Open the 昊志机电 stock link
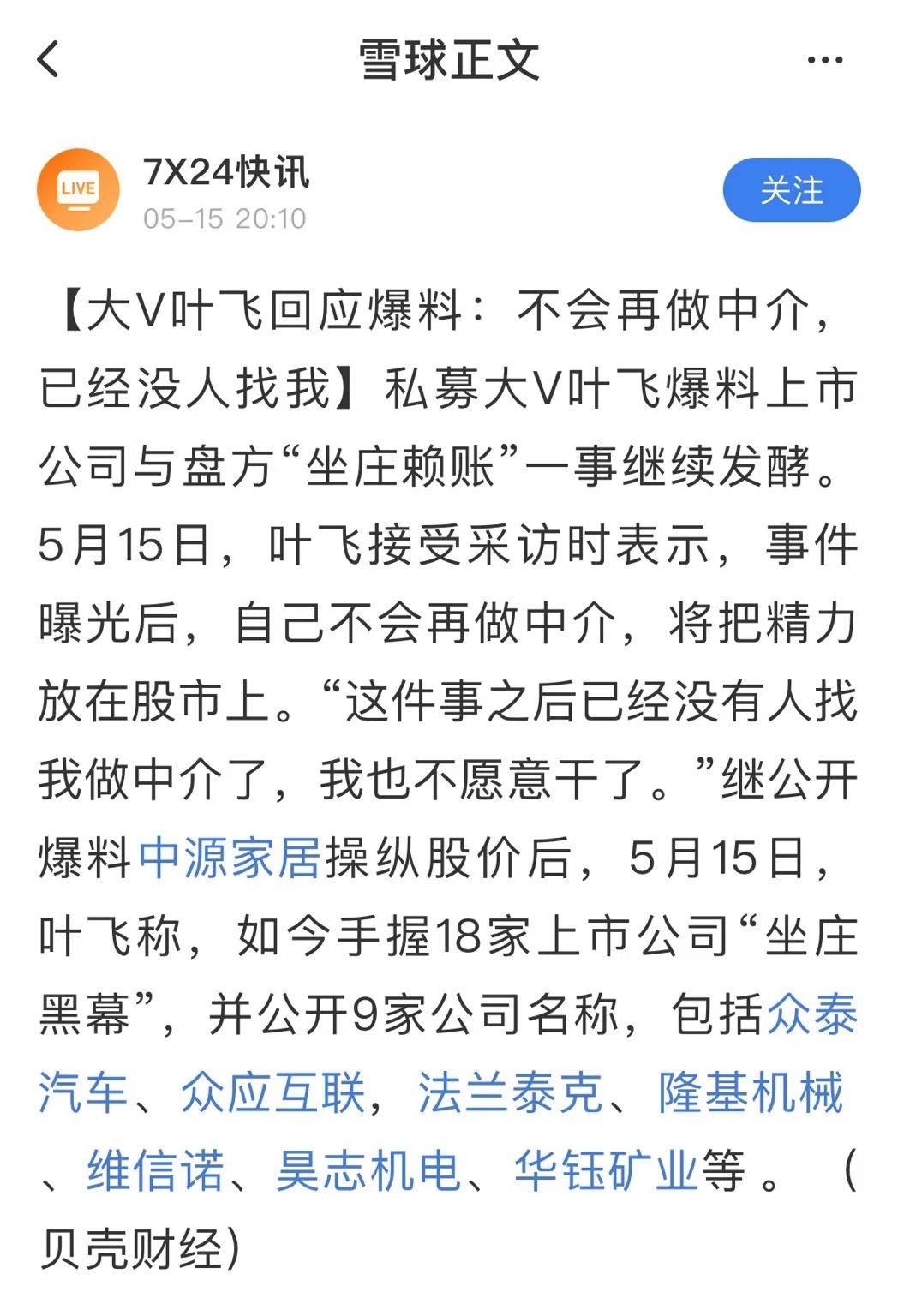Viewport: 898px width, 1316px height. point(368,1171)
